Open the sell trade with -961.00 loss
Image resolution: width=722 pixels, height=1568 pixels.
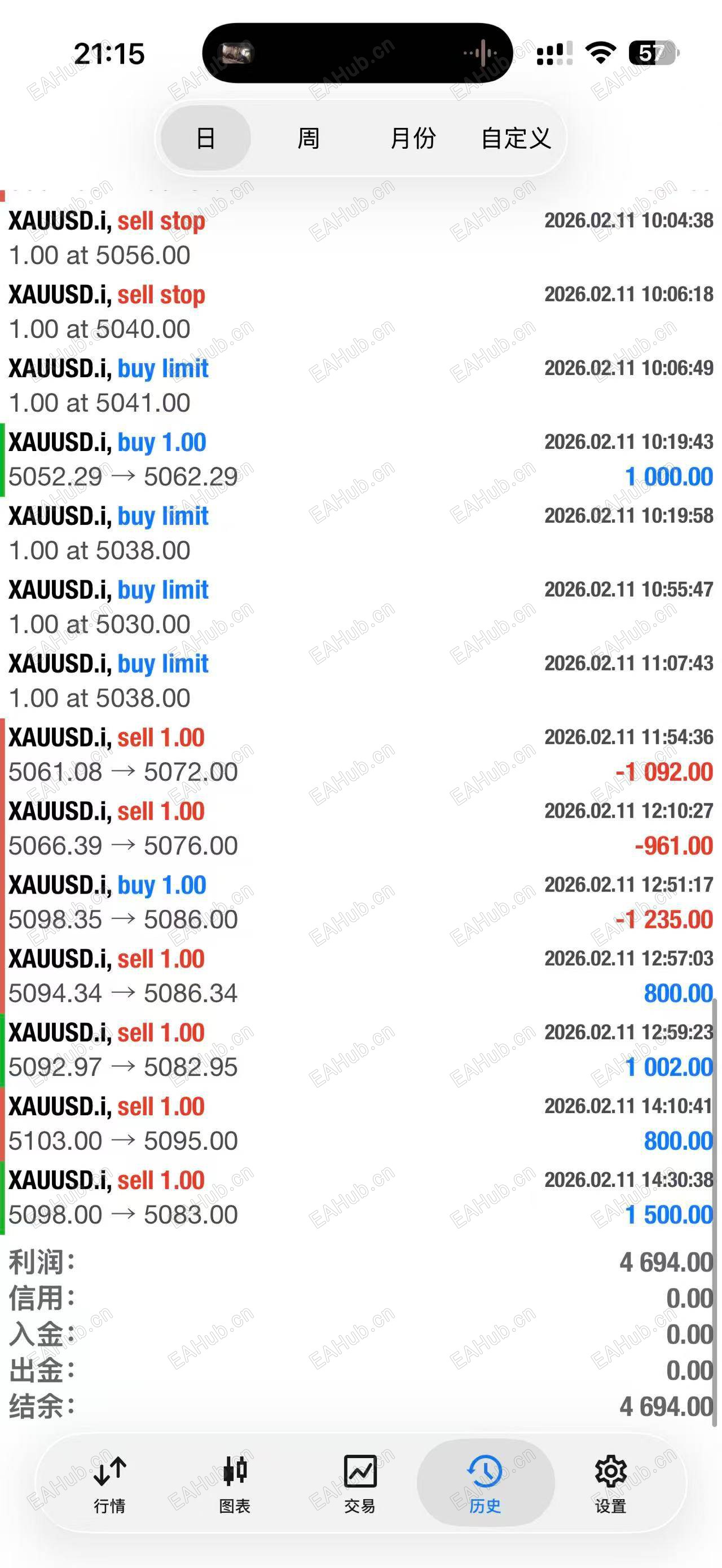tap(360, 828)
